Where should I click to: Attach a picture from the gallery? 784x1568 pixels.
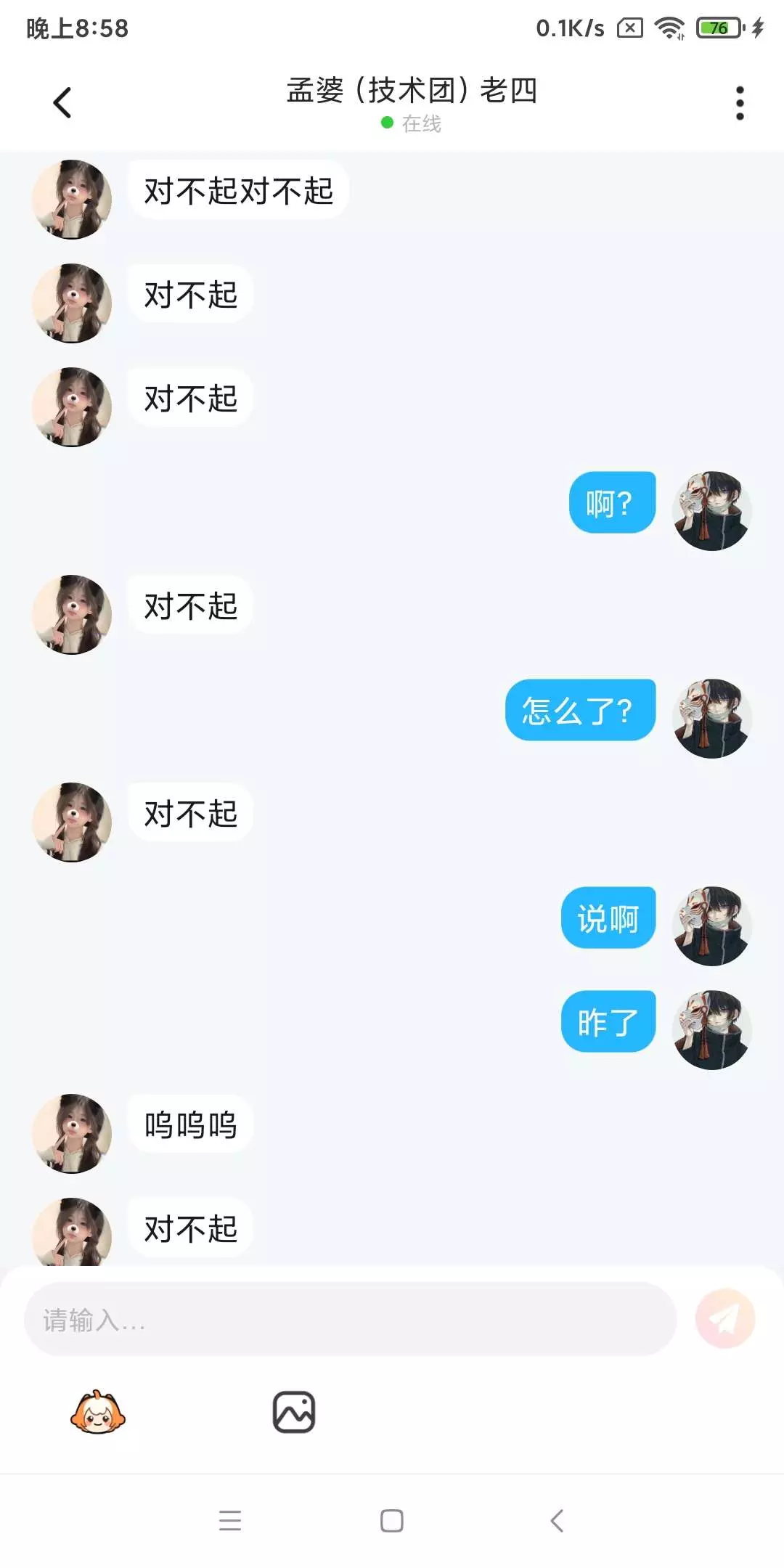(x=293, y=1412)
